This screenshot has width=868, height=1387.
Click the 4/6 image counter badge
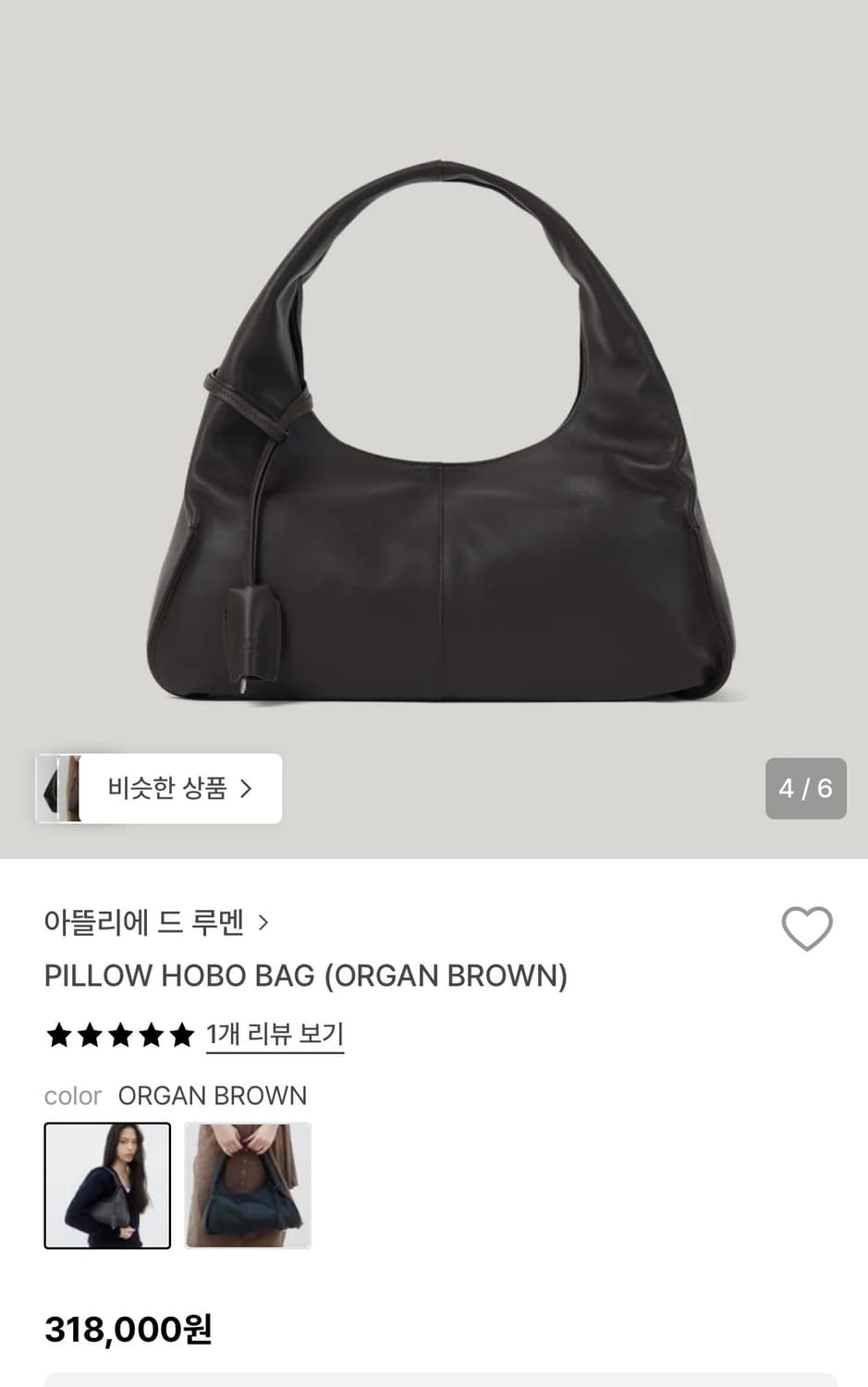click(x=805, y=788)
